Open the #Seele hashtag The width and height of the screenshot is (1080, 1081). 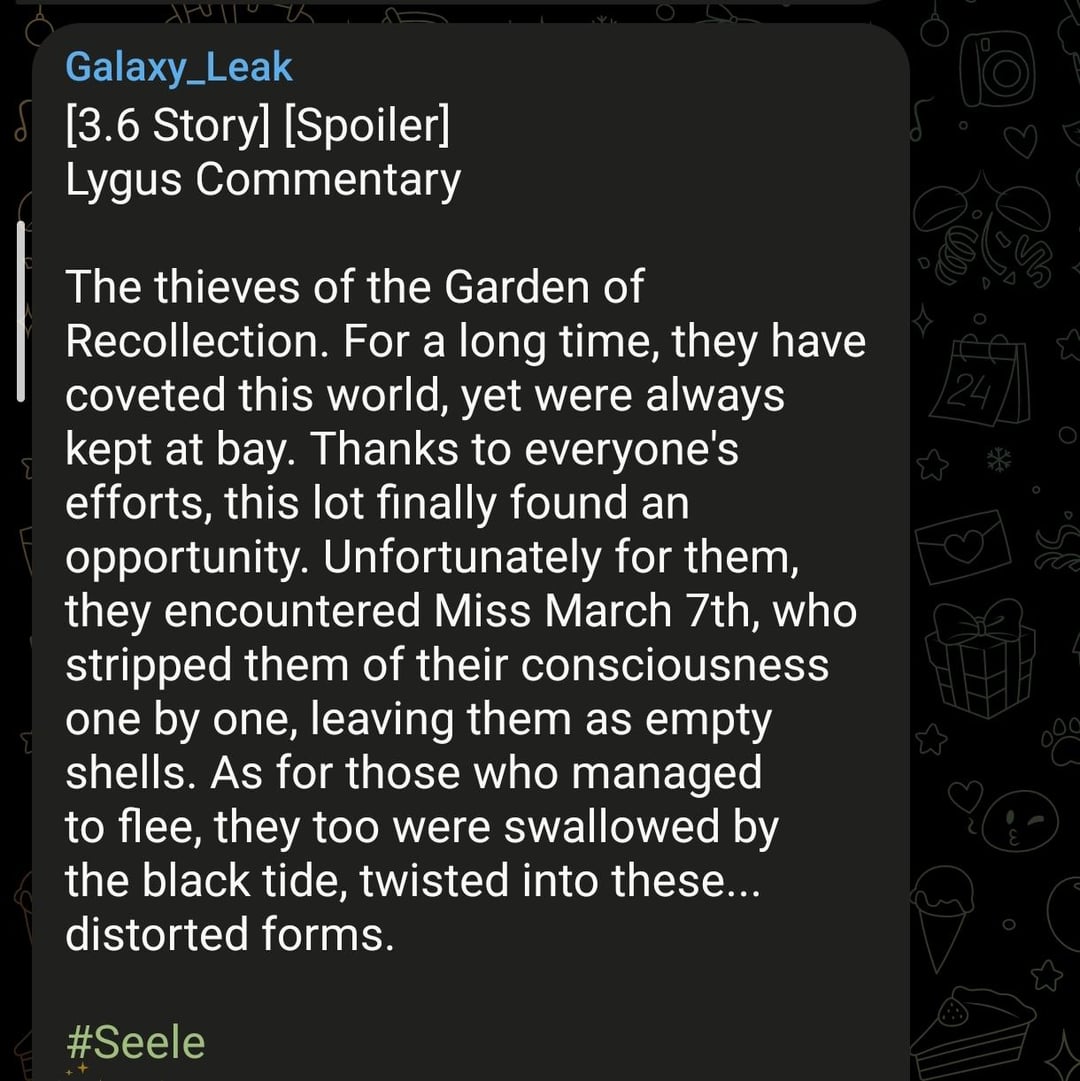coord(135,1042)
